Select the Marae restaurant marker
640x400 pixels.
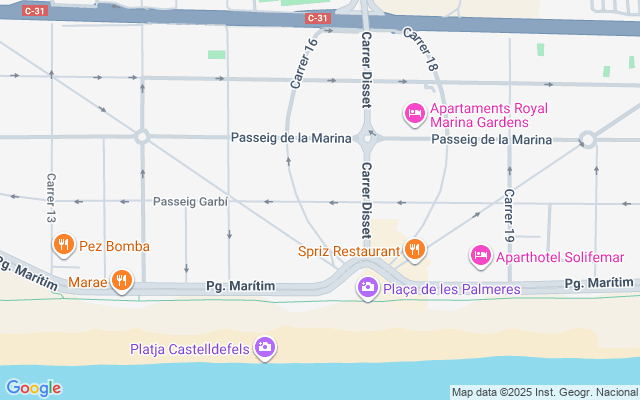122,280
